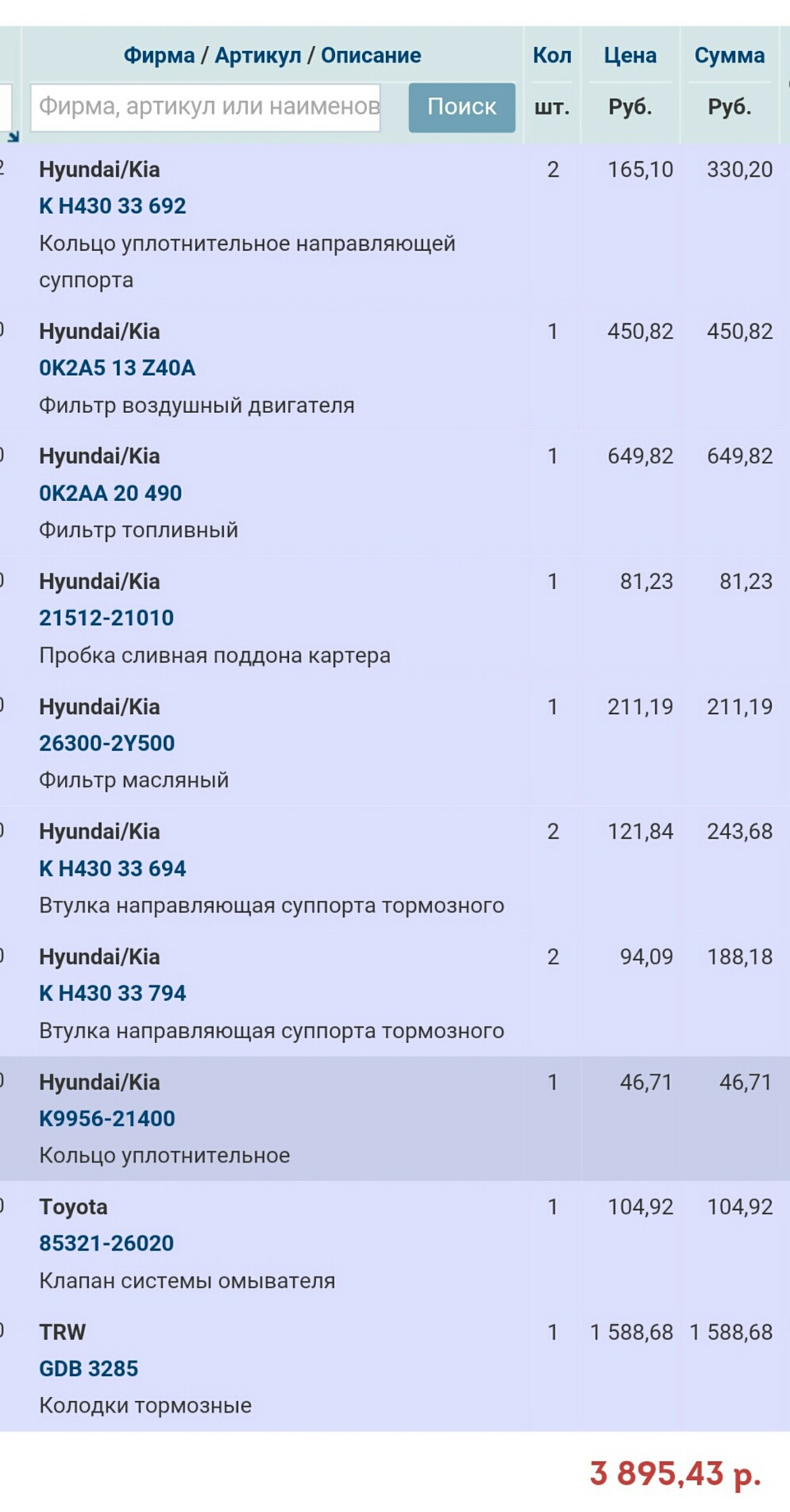Sort by the Артикул column header
The height and width of the screenshot is (1512, 790).
tap(258, 55)
